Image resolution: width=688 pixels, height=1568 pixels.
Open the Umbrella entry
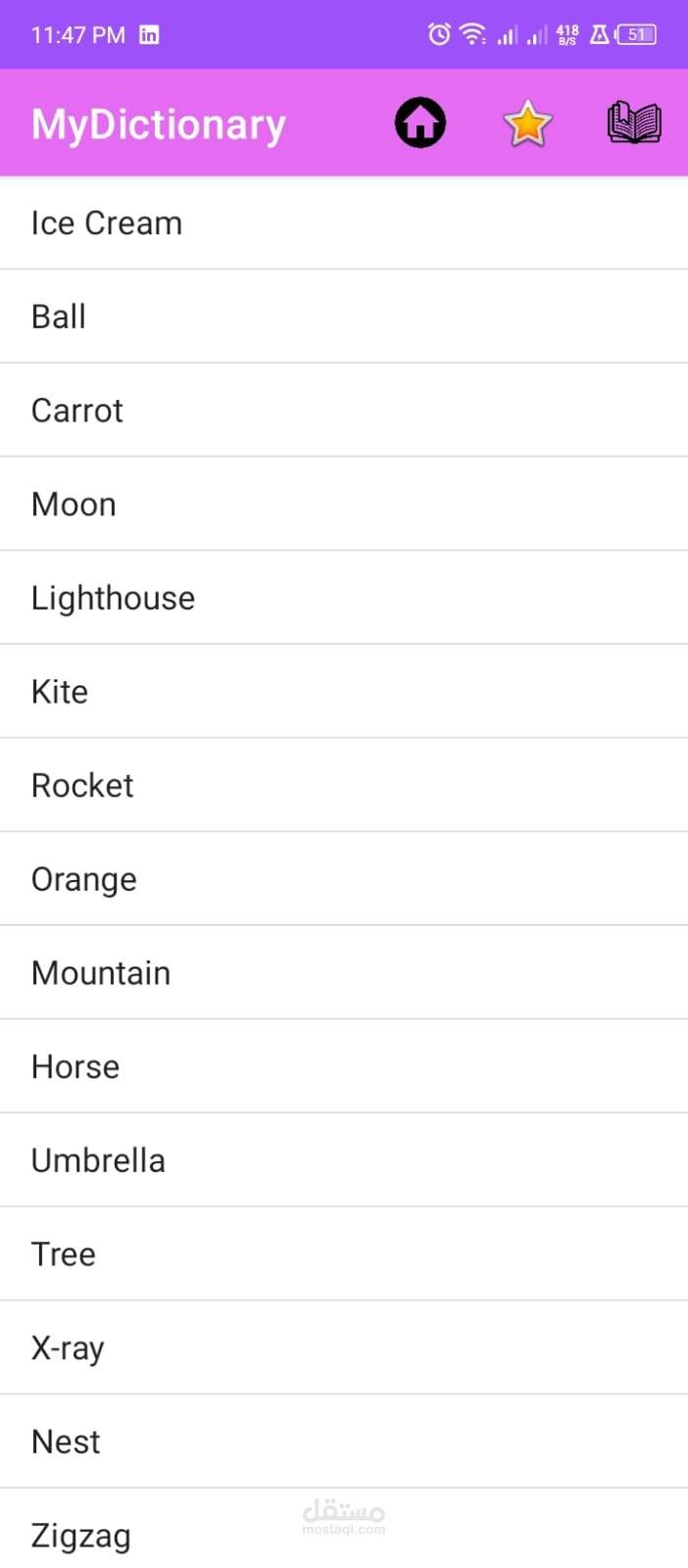tap(344, 1160)
